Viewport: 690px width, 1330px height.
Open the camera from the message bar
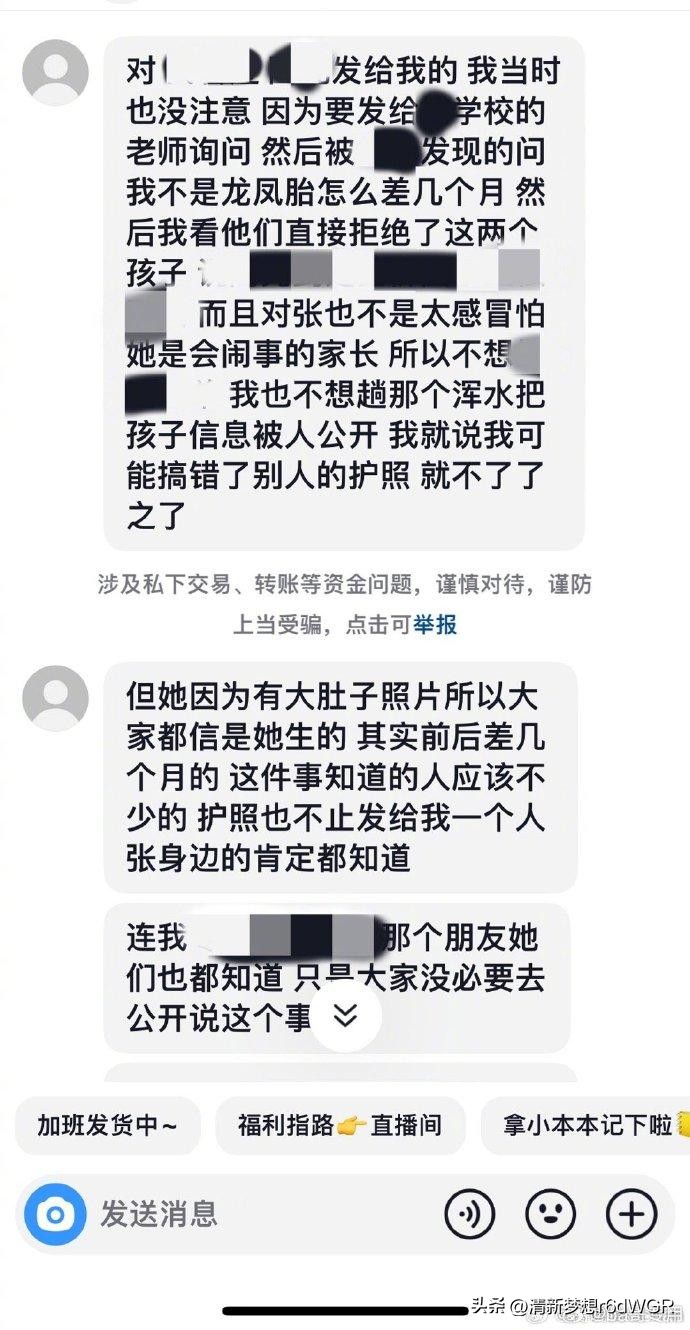pyautogui.click(x=55, y=1215)
